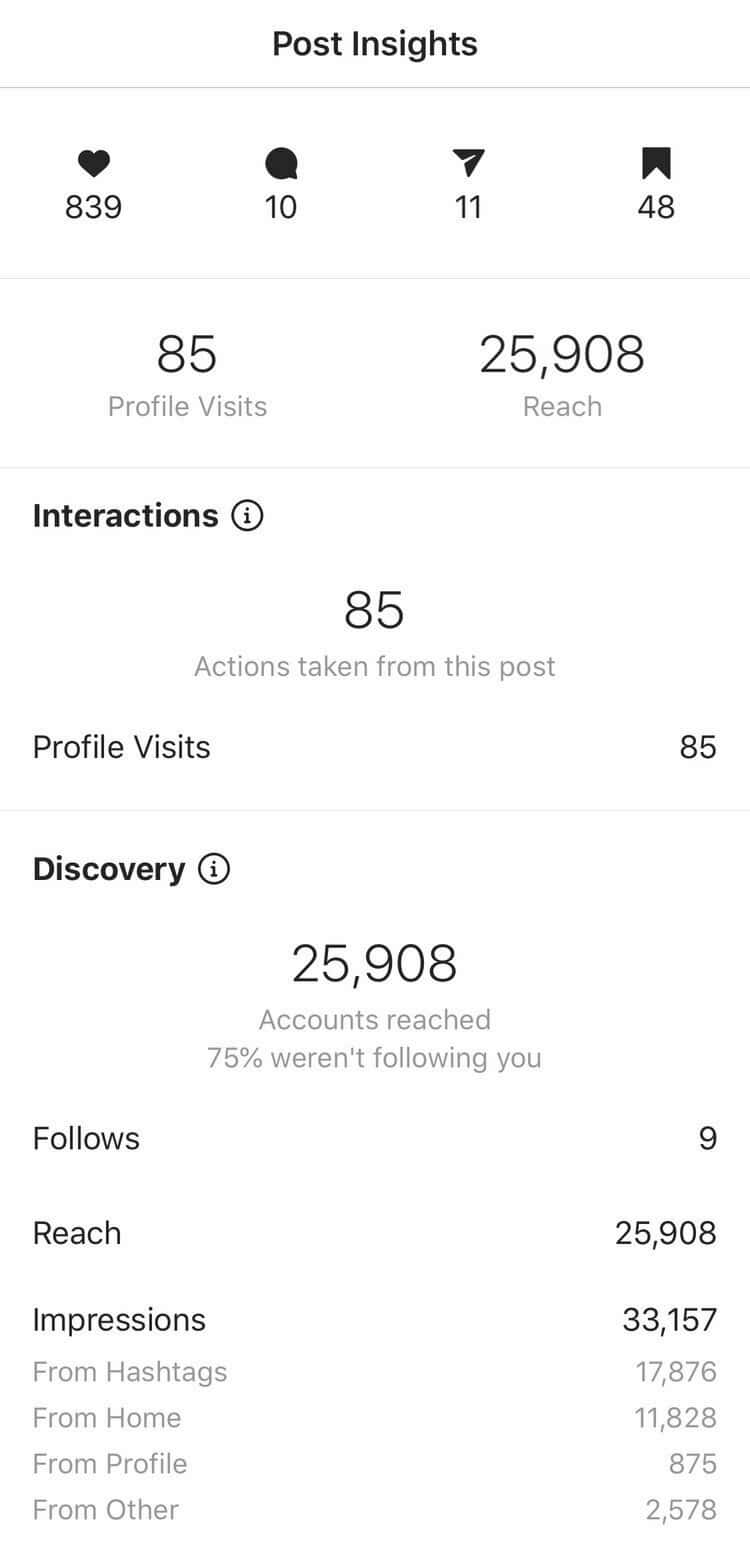This screenshot has width=750, height=1548.
Task: Select the comment bubble icon
Action: tap(281, 164)
